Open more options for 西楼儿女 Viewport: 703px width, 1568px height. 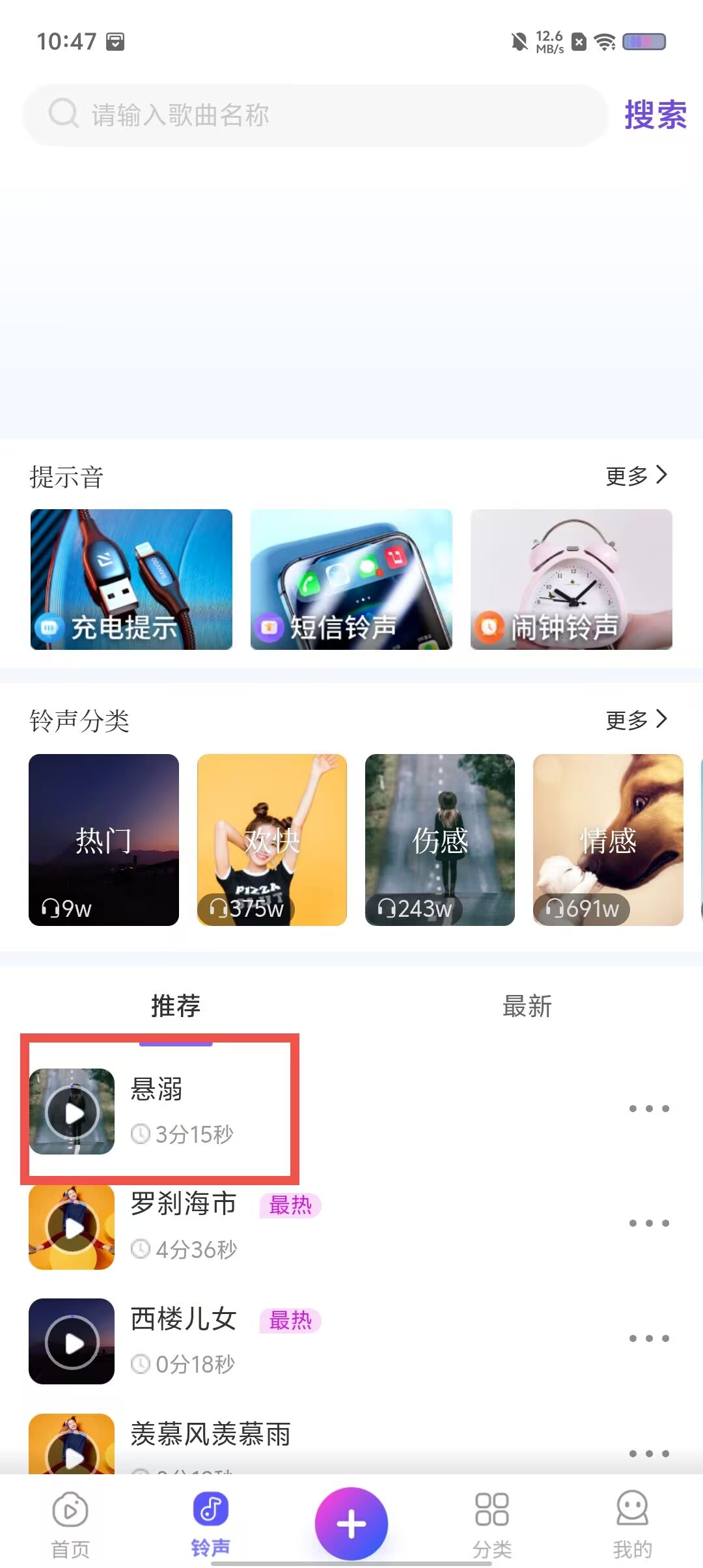[649, 1338]
